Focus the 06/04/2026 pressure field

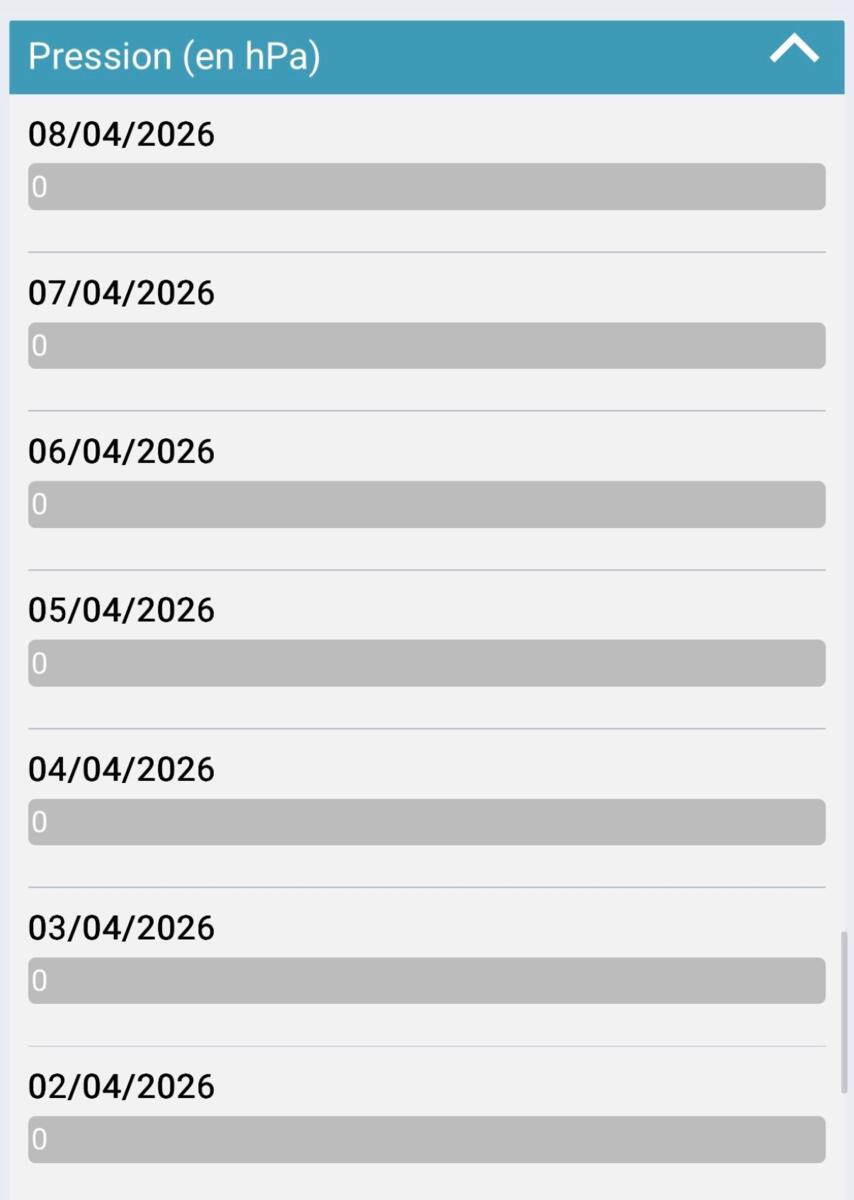coord(426,505)
